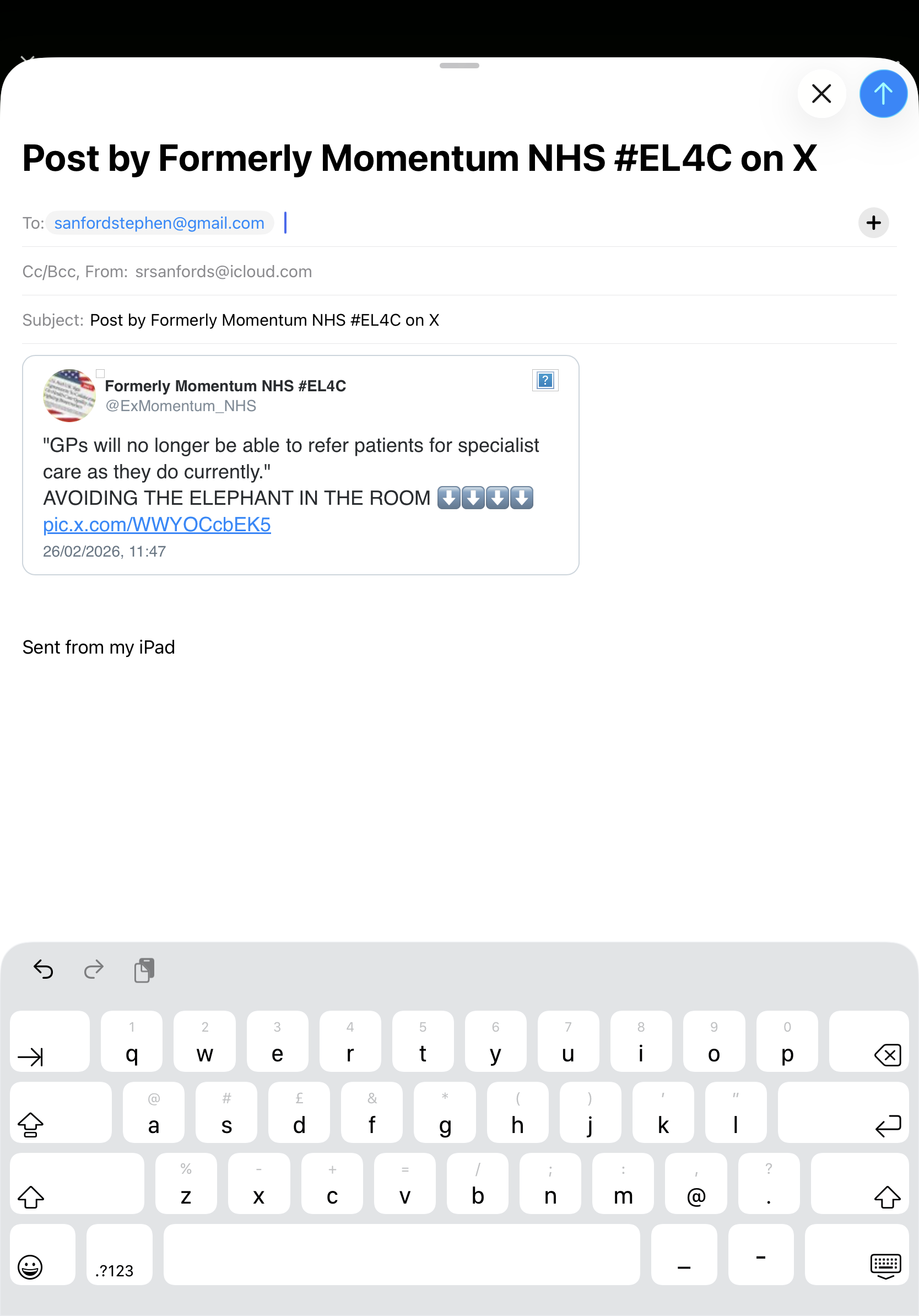Undo the last edit from keyboard toolbar
The width and height of the screenshot is (919, 1316).
44,970
